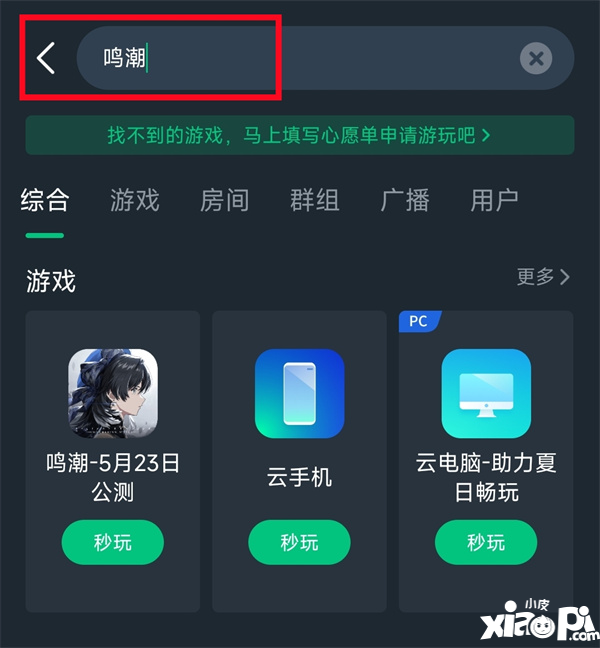600x648 pixels.
Task: Switch to the 用户 tab
Action: (x=494, y=200)
